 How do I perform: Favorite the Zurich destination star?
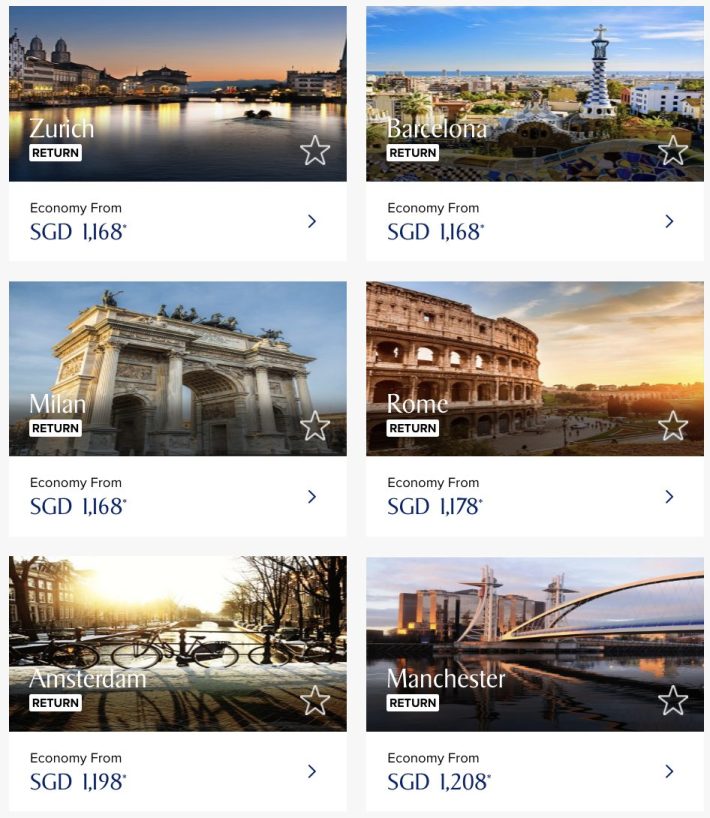point(315,151)
